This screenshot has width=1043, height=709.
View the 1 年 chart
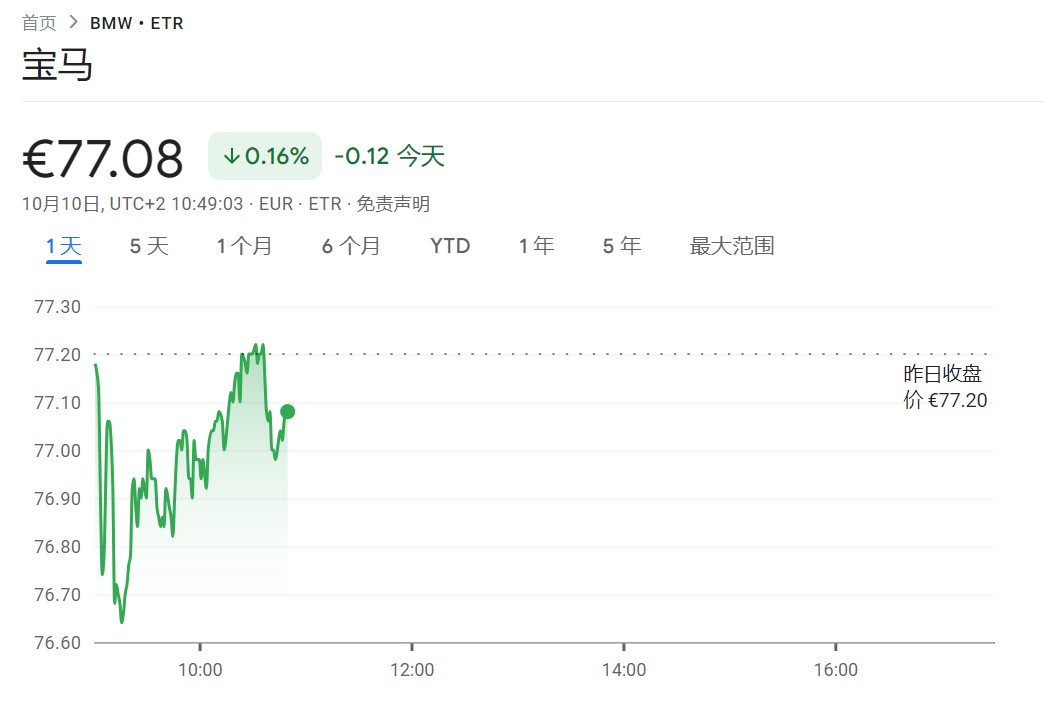(536, 246)
